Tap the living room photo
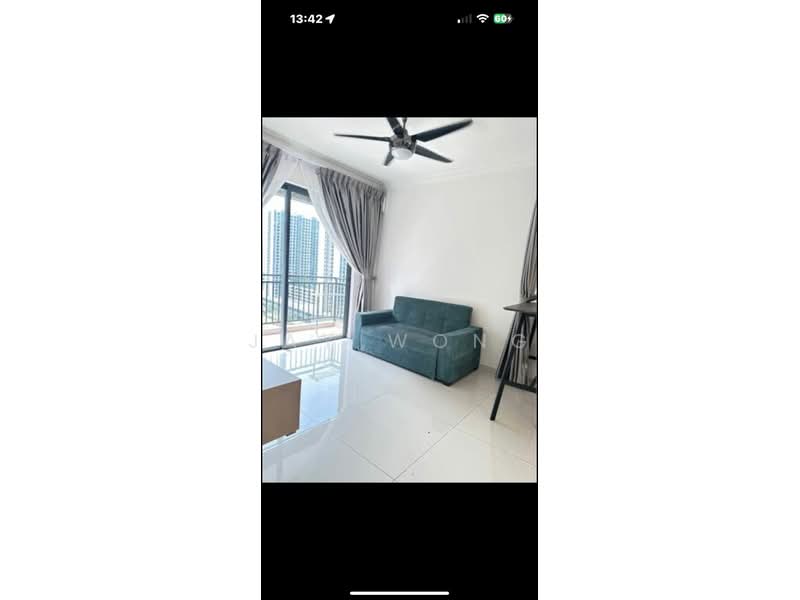This screenshot has height=600, width=800. click(x=399, y=300)
